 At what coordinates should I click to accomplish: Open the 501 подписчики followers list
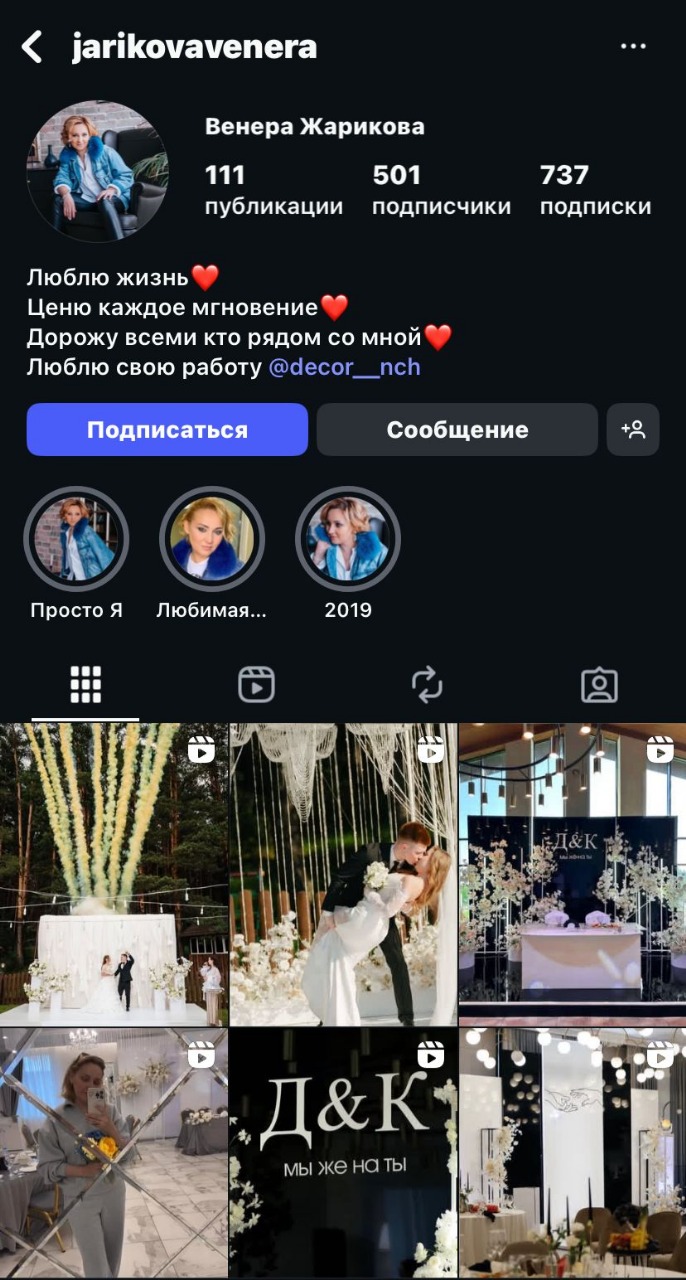pyautogui.click(x=440, y=190)
